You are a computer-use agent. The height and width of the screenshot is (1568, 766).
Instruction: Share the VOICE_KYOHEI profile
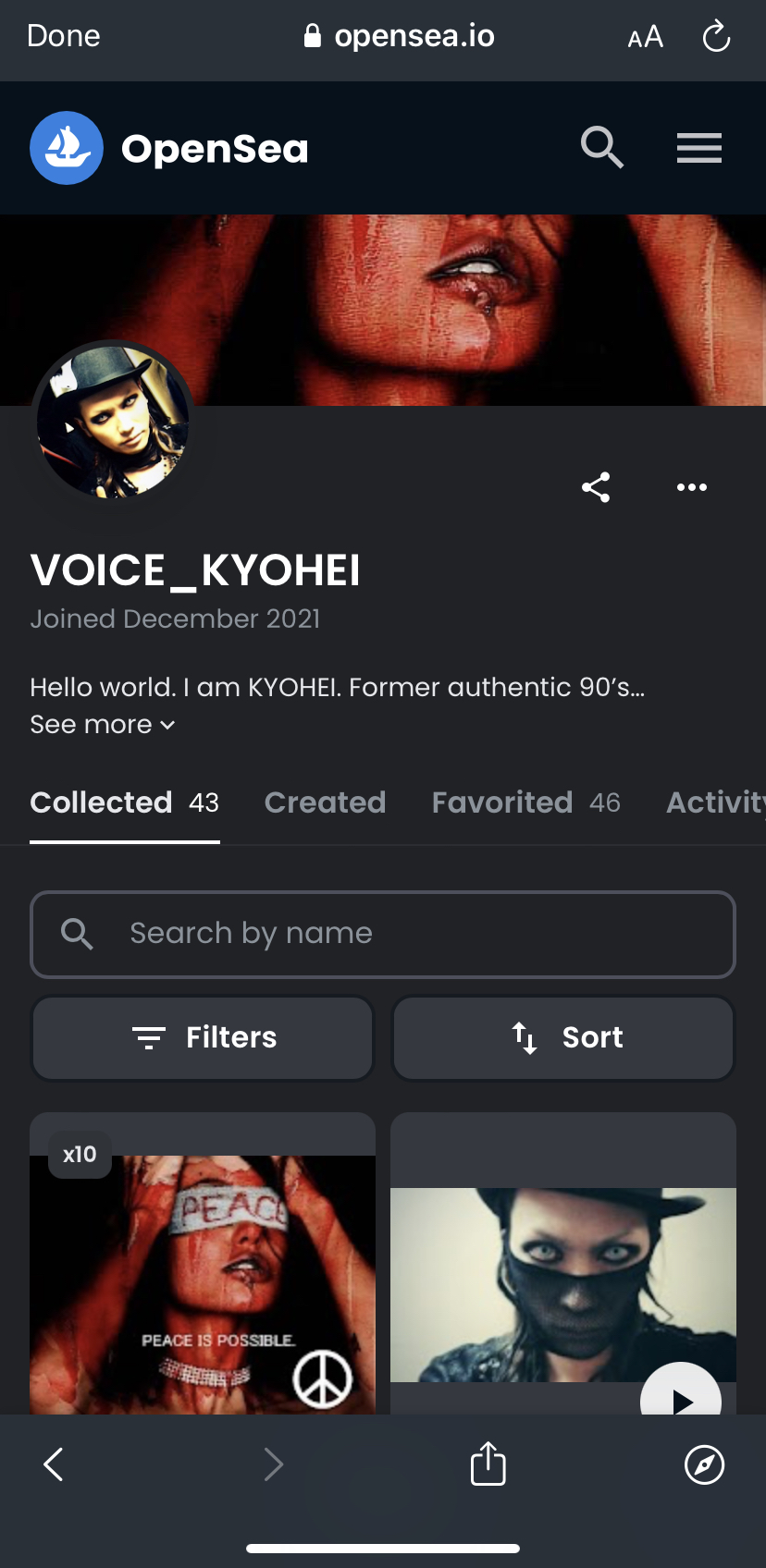[x=596, y=487]
